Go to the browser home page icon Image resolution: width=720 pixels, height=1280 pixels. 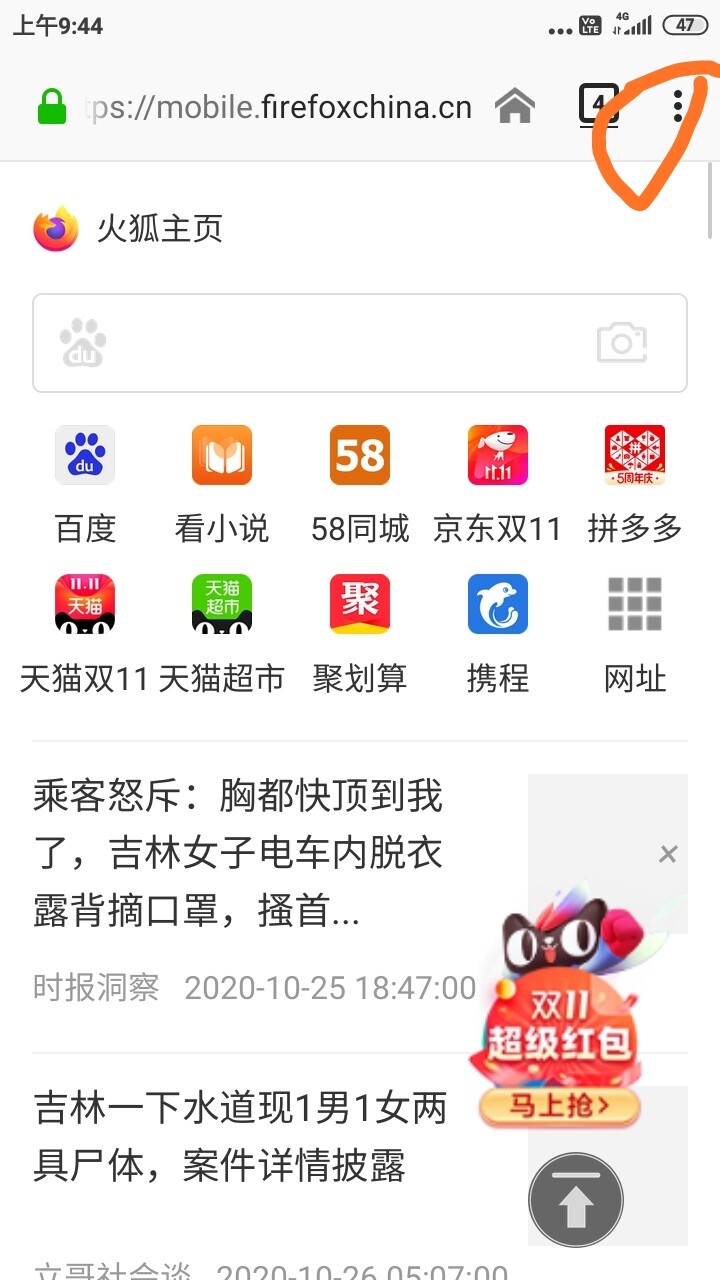tap(515, 106)
